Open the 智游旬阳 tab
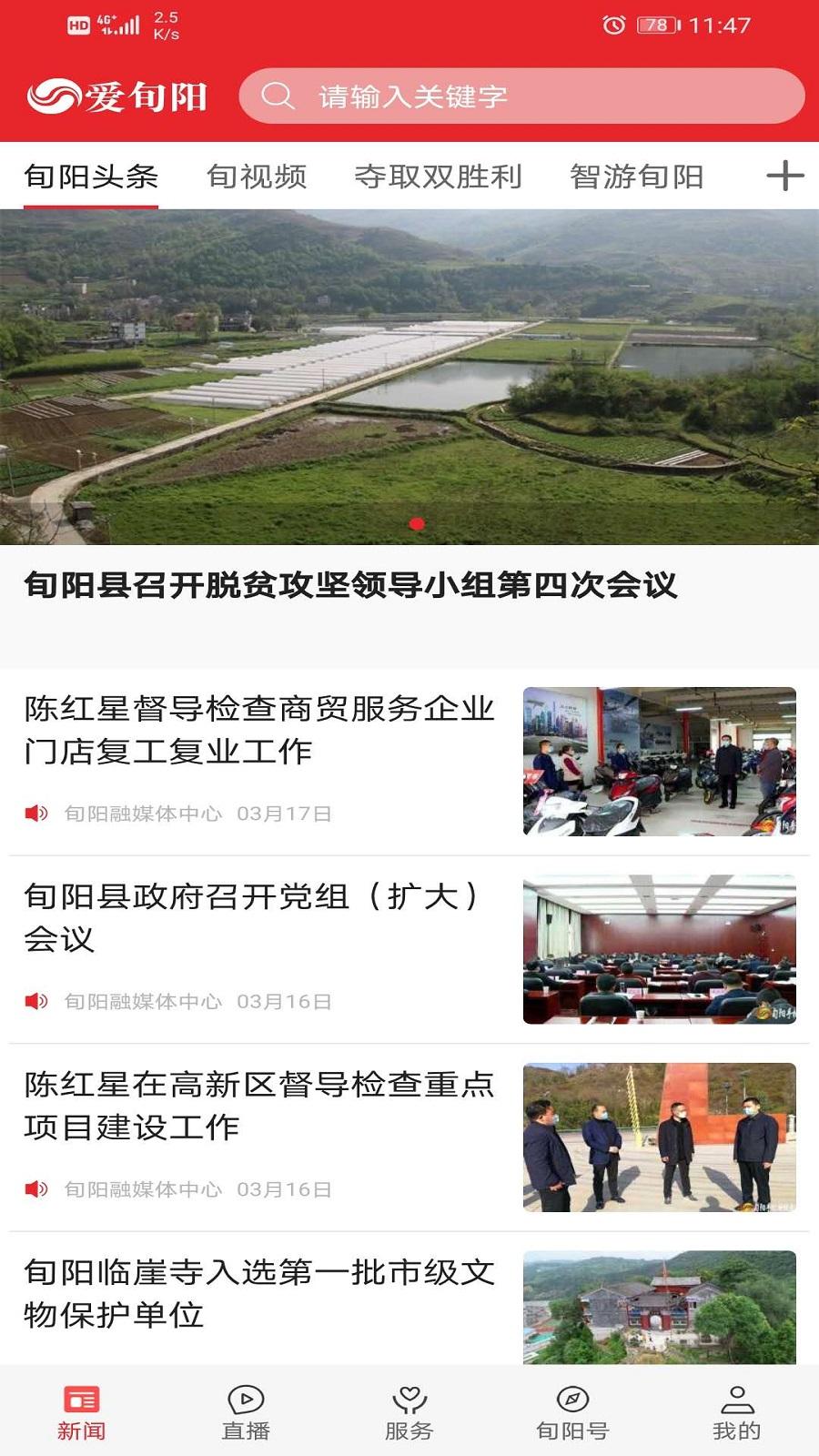Viewport: 819px width, 1456px height. (x=637, y=178)
